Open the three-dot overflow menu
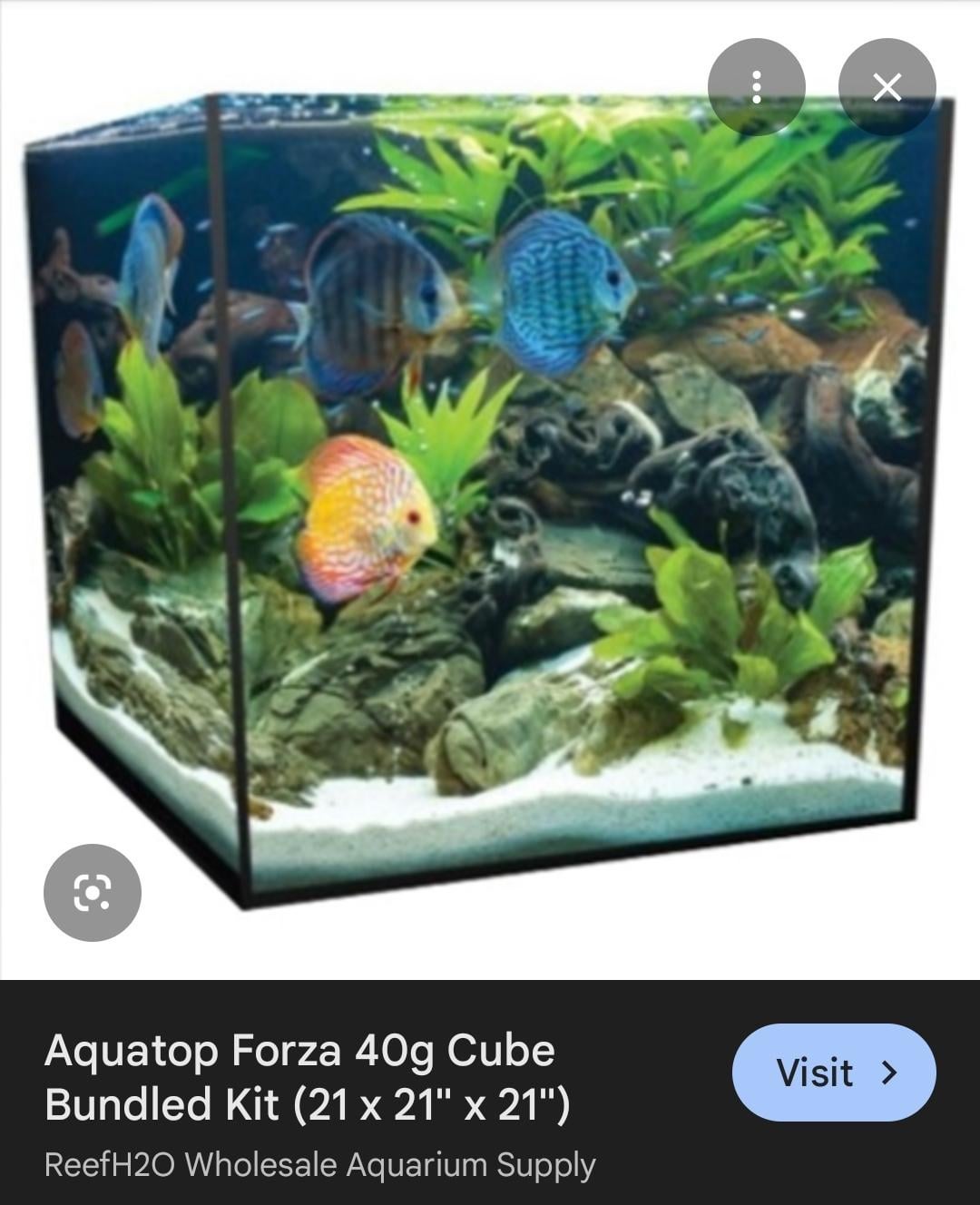 756,87
